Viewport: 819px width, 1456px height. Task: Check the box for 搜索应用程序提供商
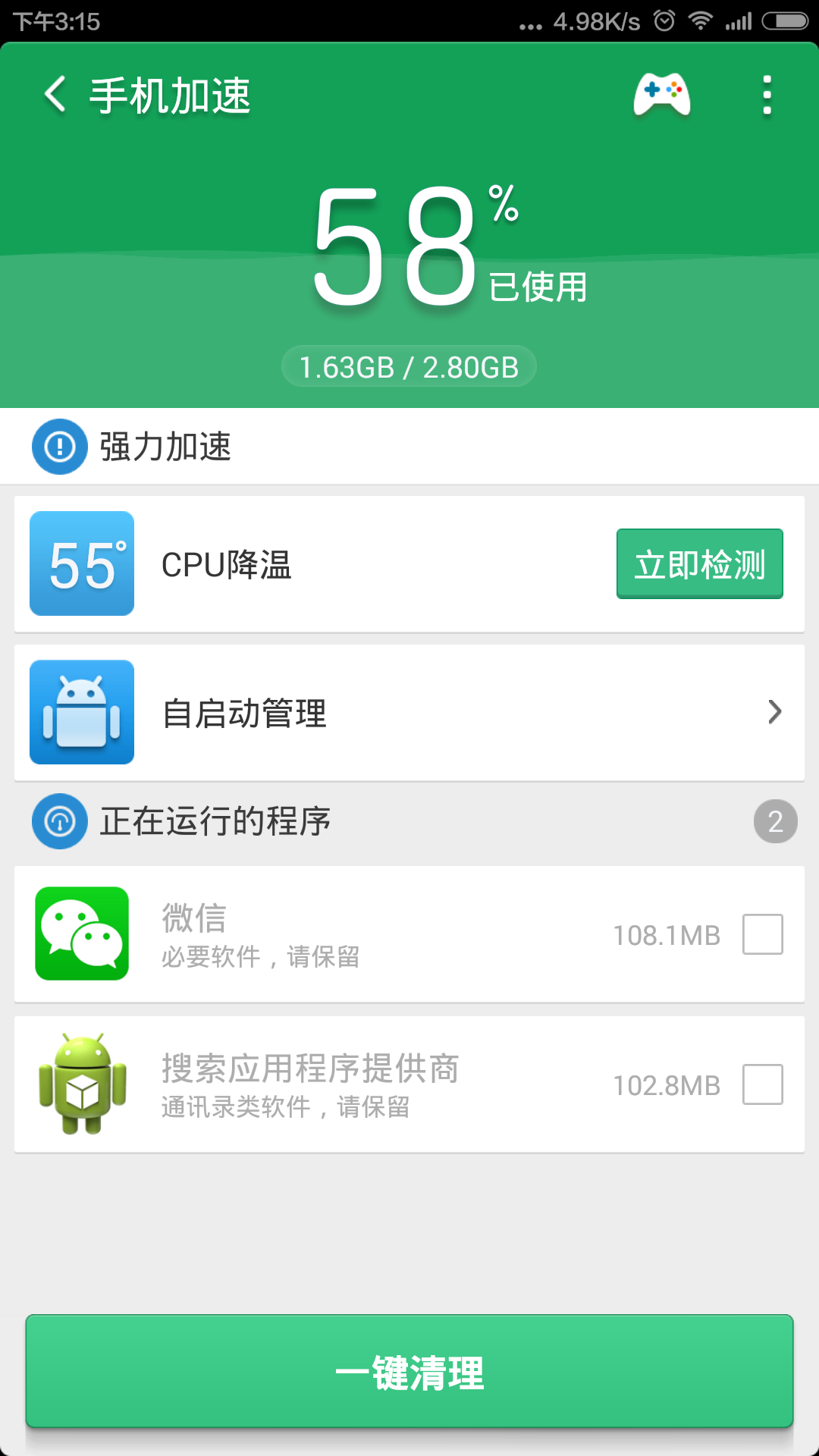[762, 1084]
